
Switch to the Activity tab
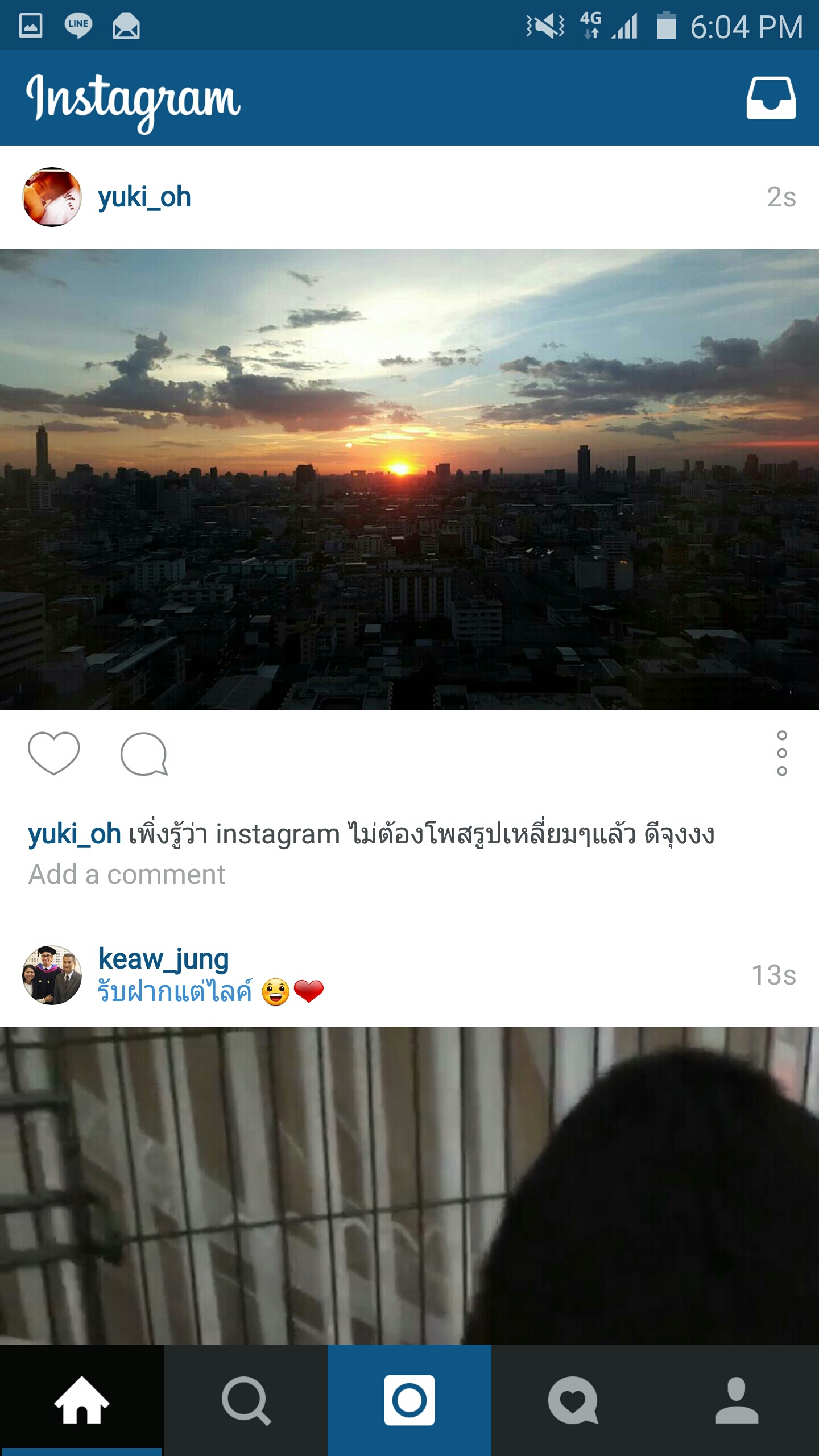pyautogui.click(x=573, y=1400)
